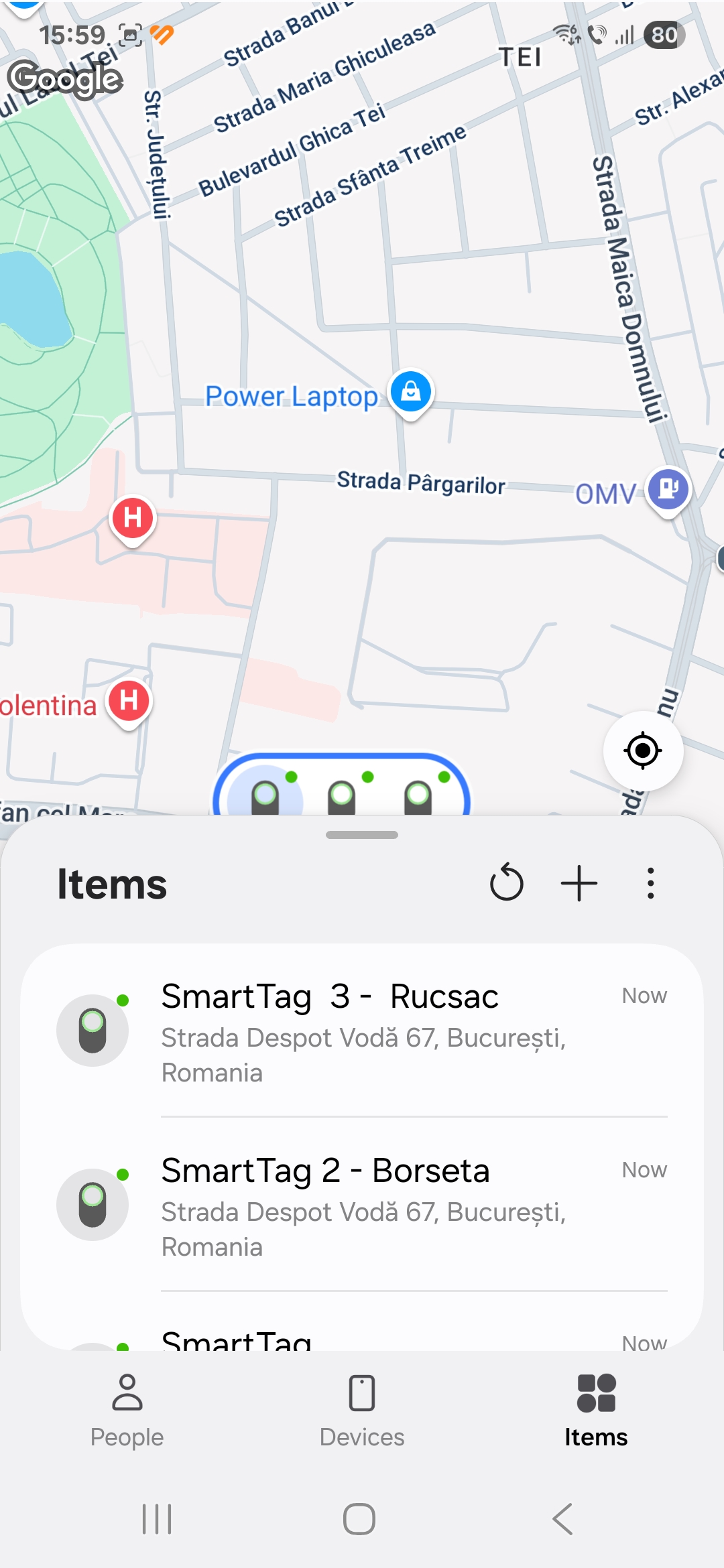Select the Items tab
Screen dimensions: 724x1568
(x=596, y=1411)
